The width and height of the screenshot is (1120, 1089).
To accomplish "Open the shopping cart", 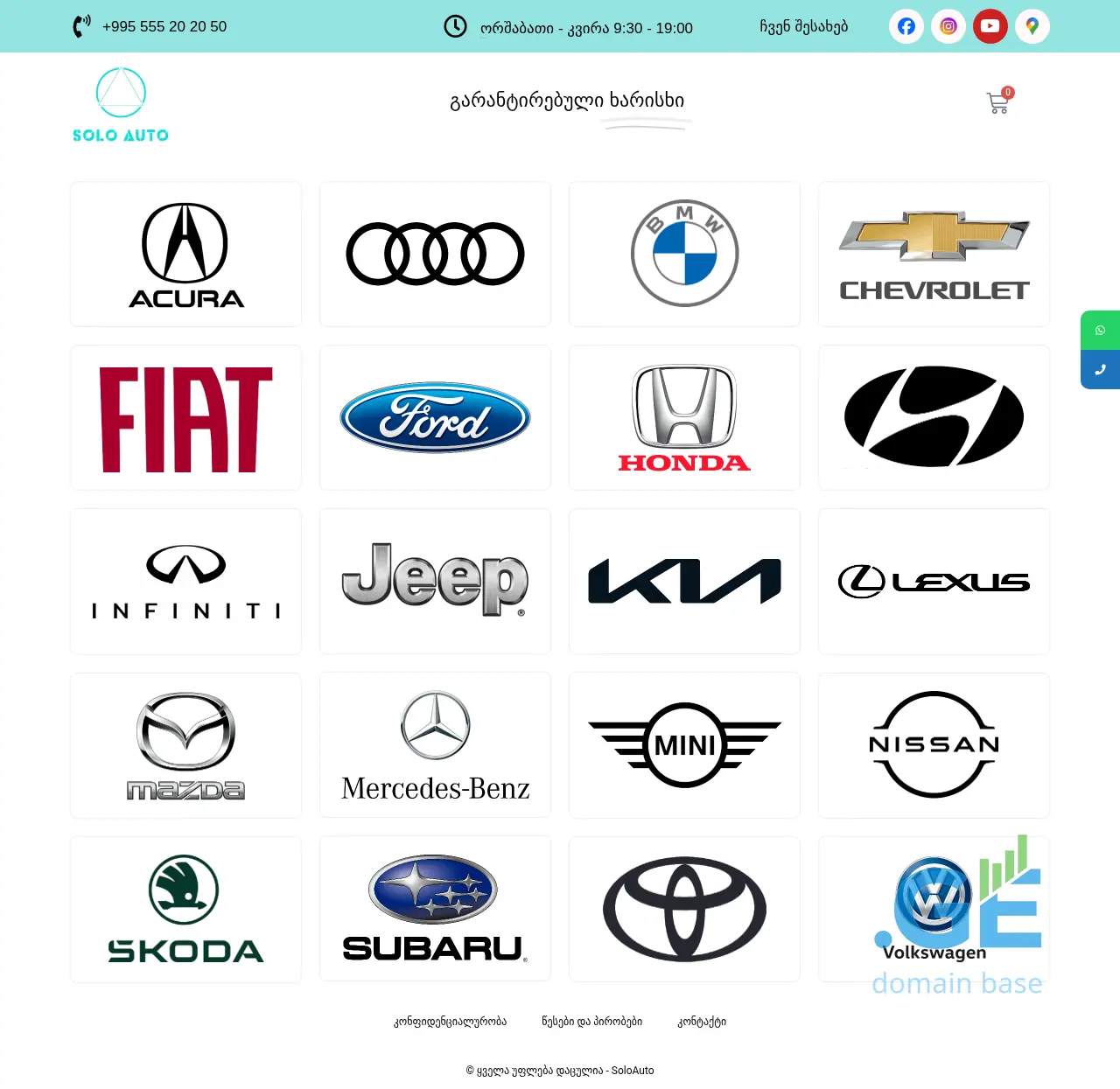I will (x=997, y=103).
